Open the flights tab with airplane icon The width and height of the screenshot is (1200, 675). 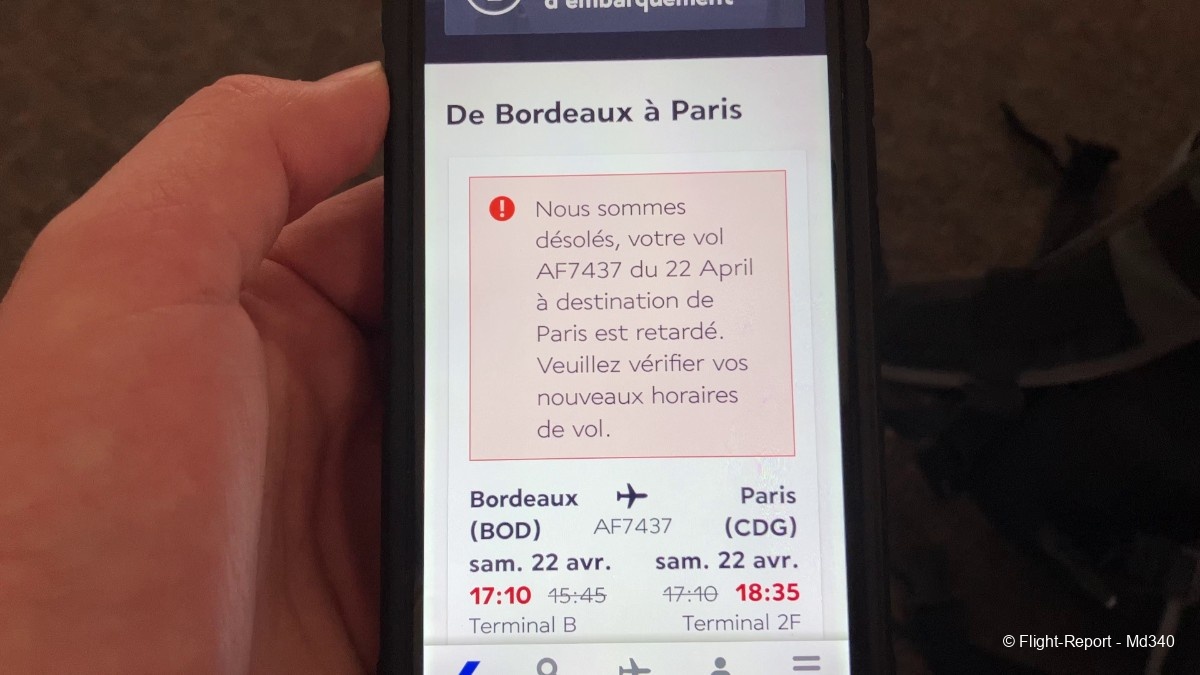pyautogui.click(x=634, y=667)
